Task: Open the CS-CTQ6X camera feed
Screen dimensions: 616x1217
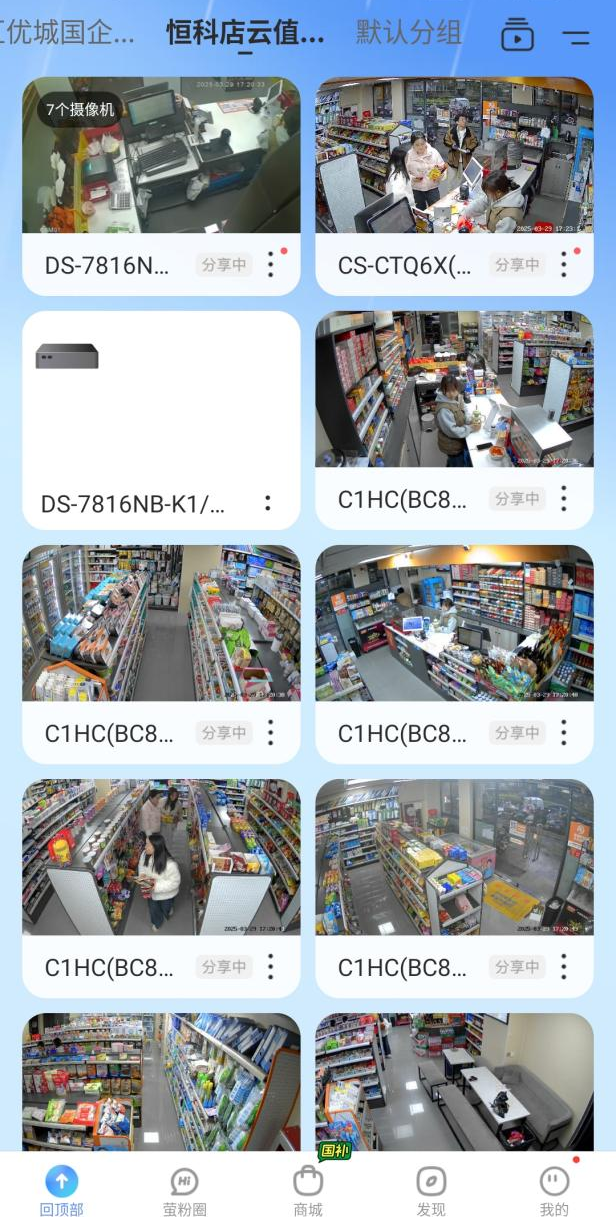Action: (x=454, y=155)
